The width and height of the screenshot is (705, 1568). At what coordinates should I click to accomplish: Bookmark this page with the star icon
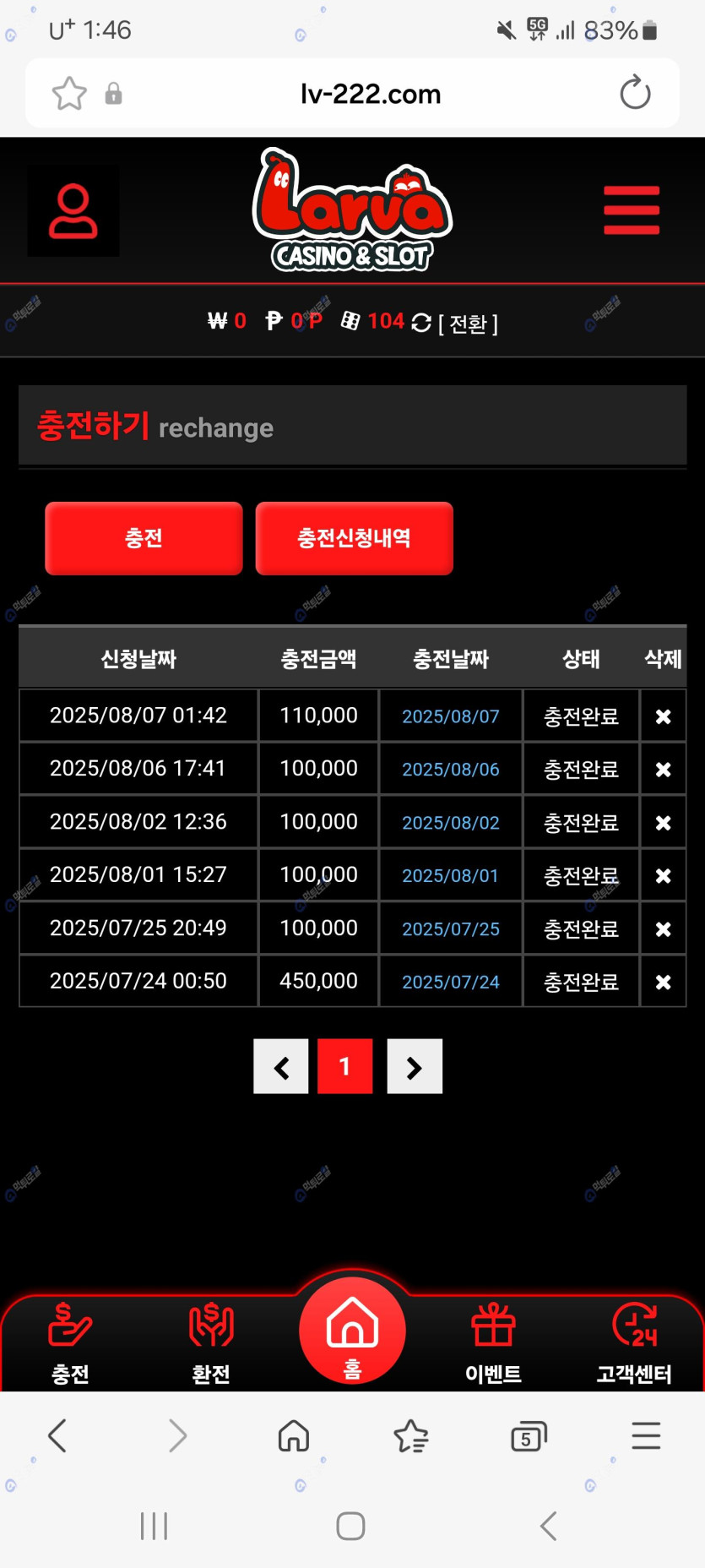click(x=69, y=93)
